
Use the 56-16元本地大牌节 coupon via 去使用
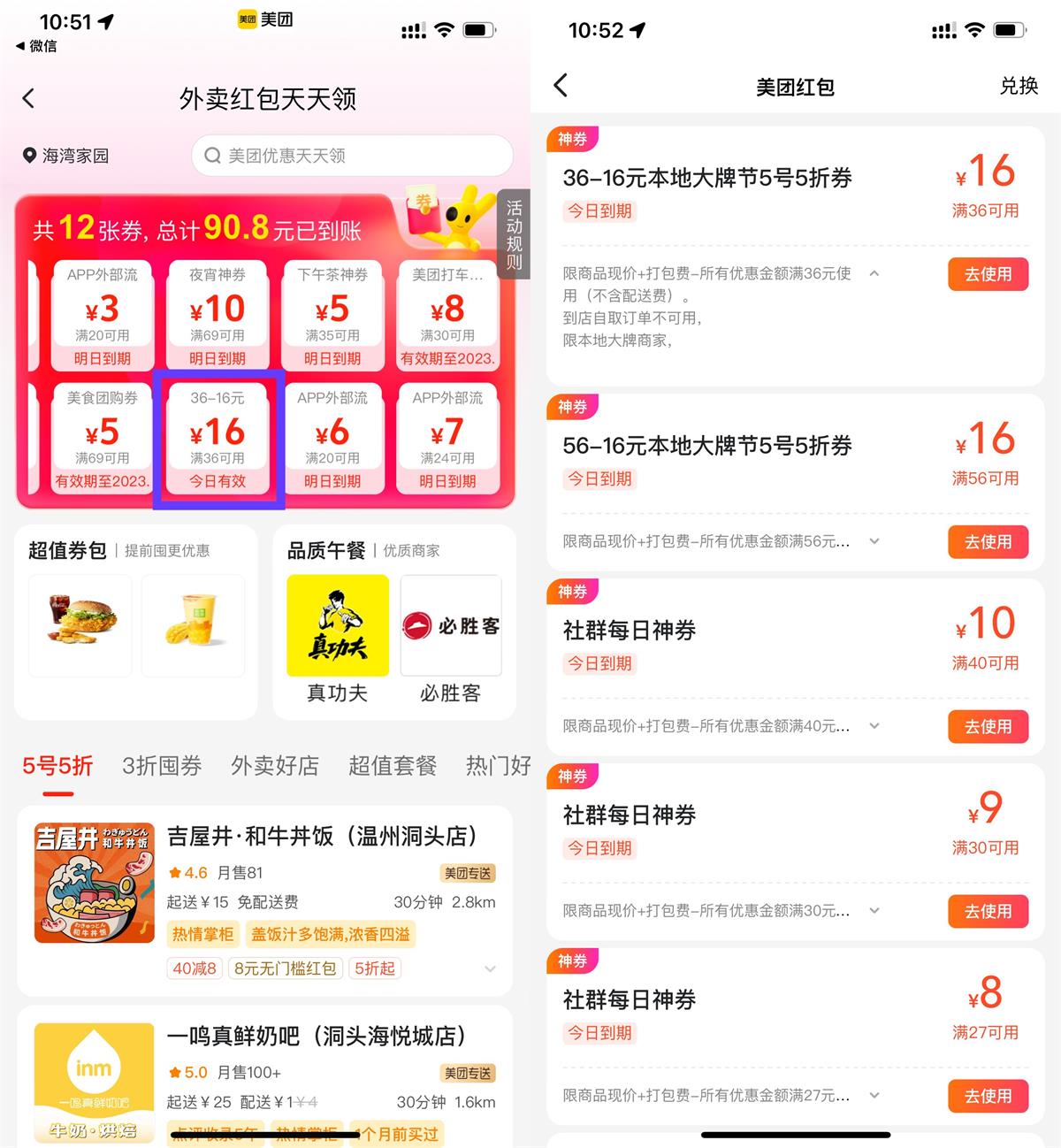point(988,541)
